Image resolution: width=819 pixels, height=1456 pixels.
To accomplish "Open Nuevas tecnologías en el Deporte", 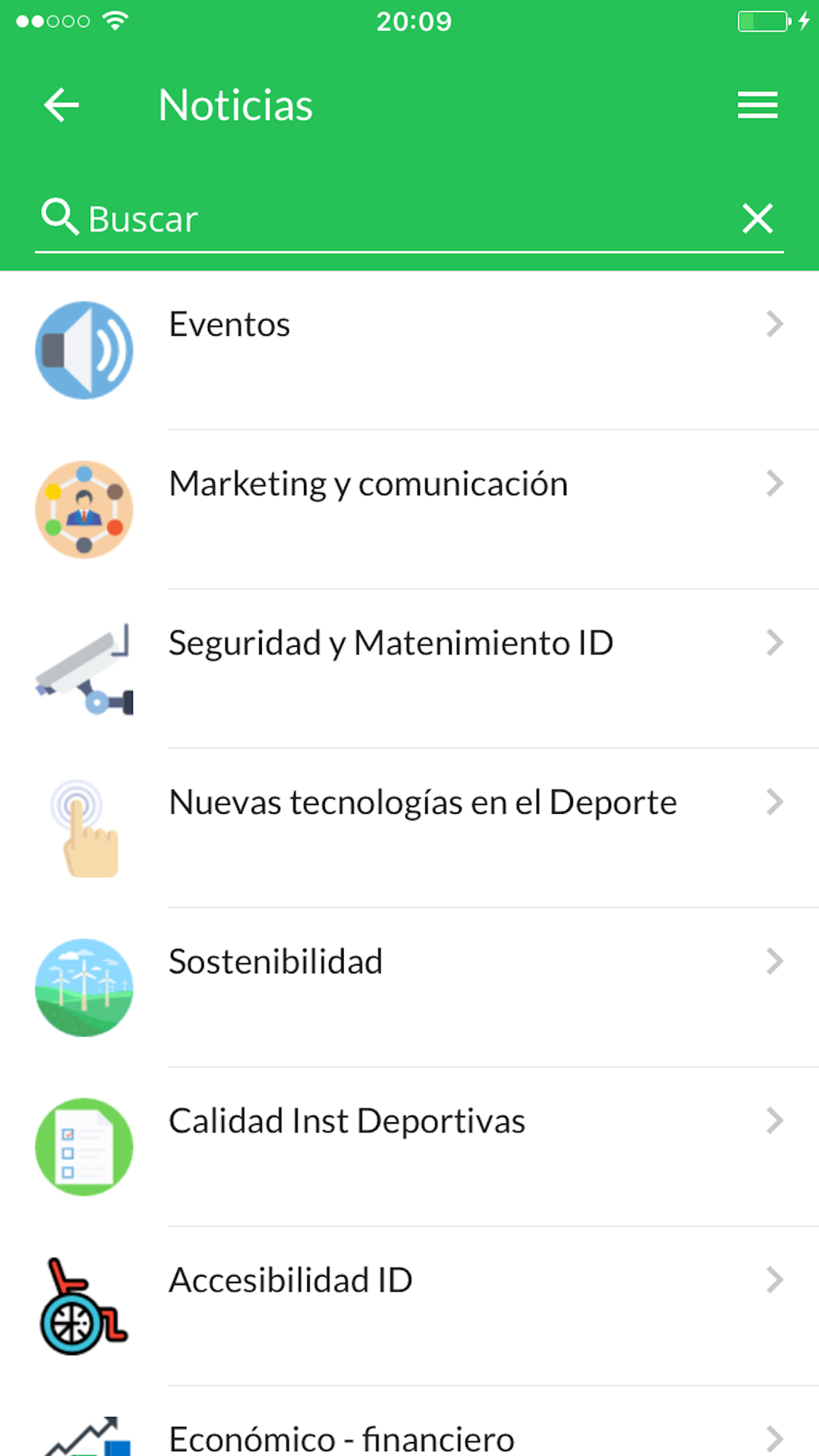I will 409,828.
